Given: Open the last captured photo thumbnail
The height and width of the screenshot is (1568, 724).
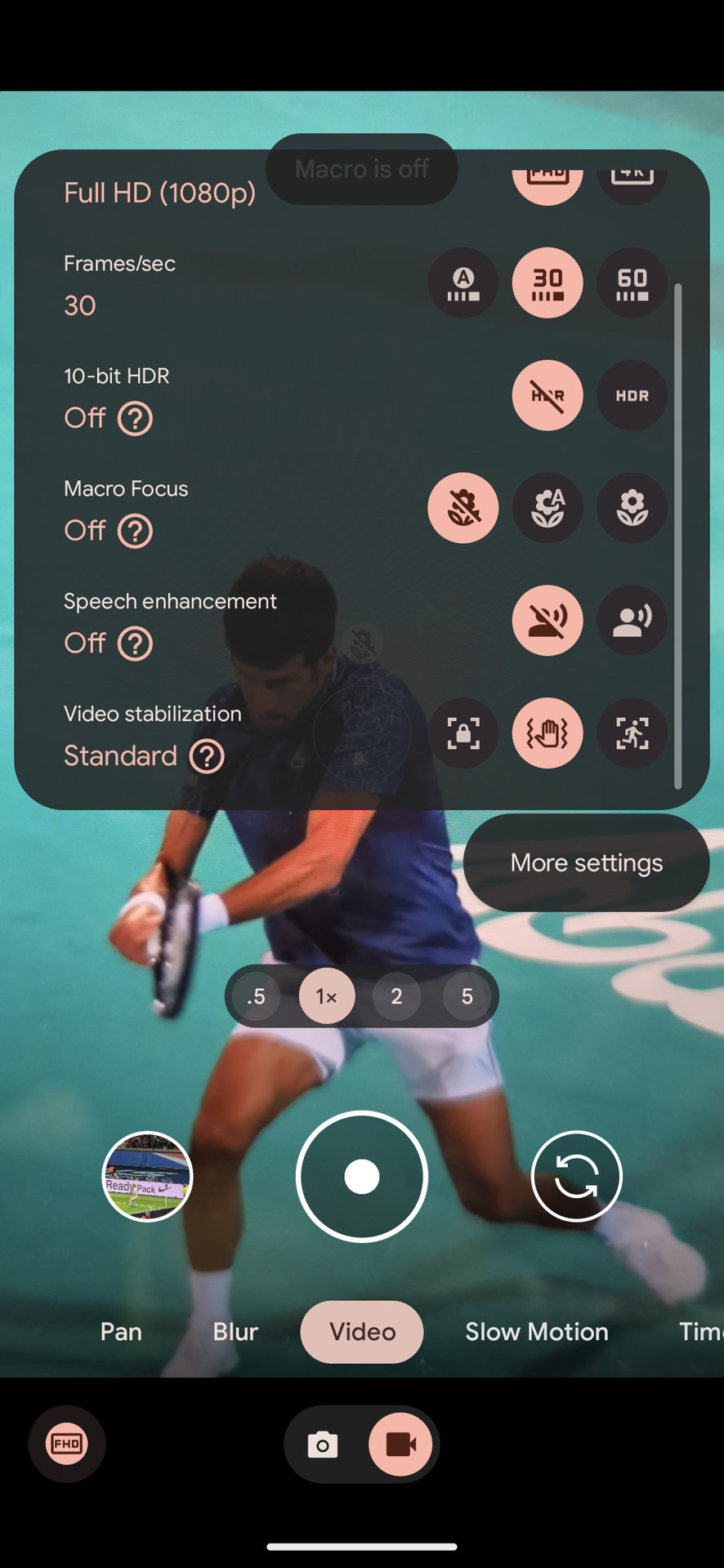Looking at the screenshot, I should (x=147, y=1177).
